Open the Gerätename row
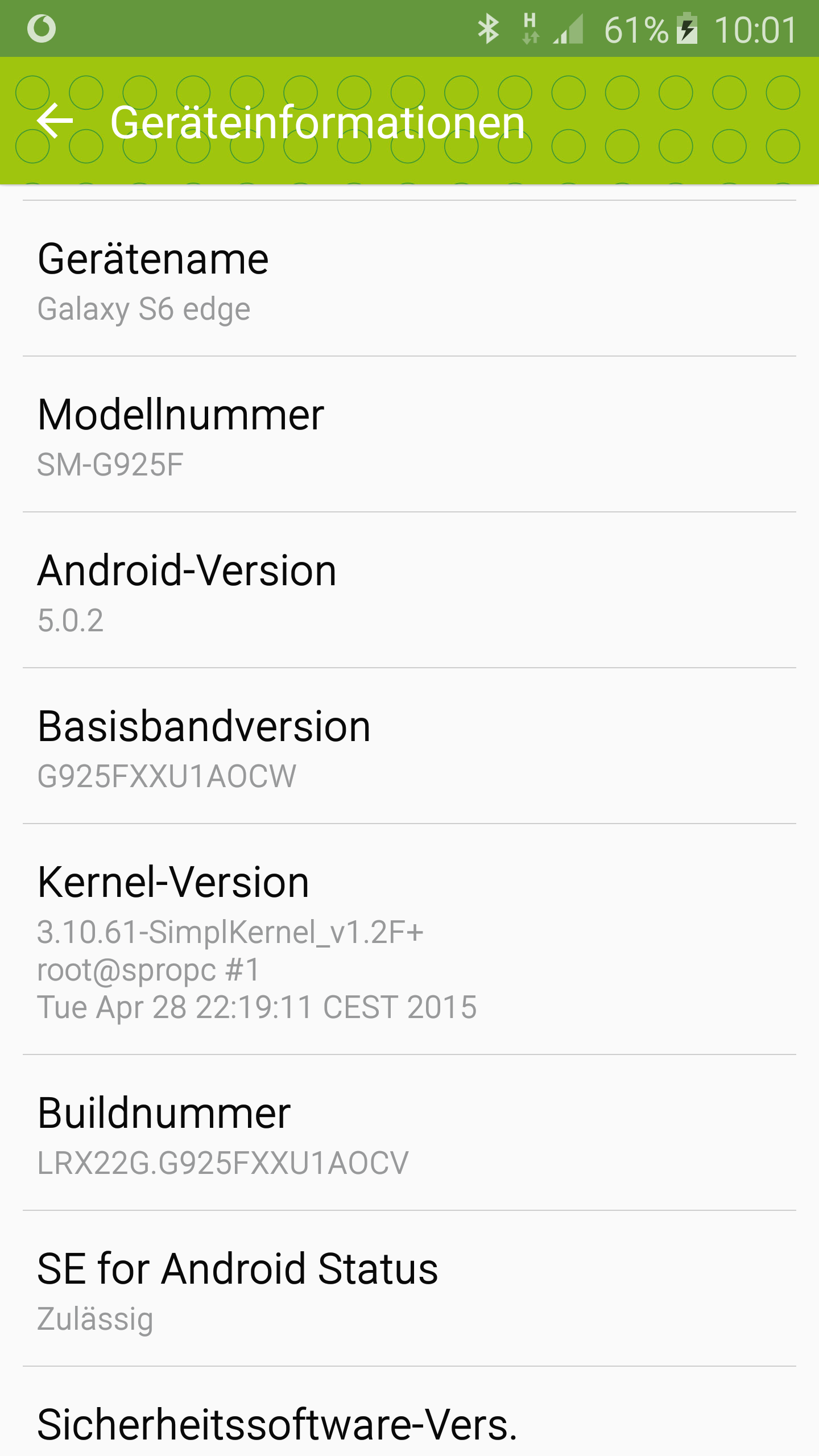Image resolution: width=819 pixels, height=1456 pixels. pos(409,279)
